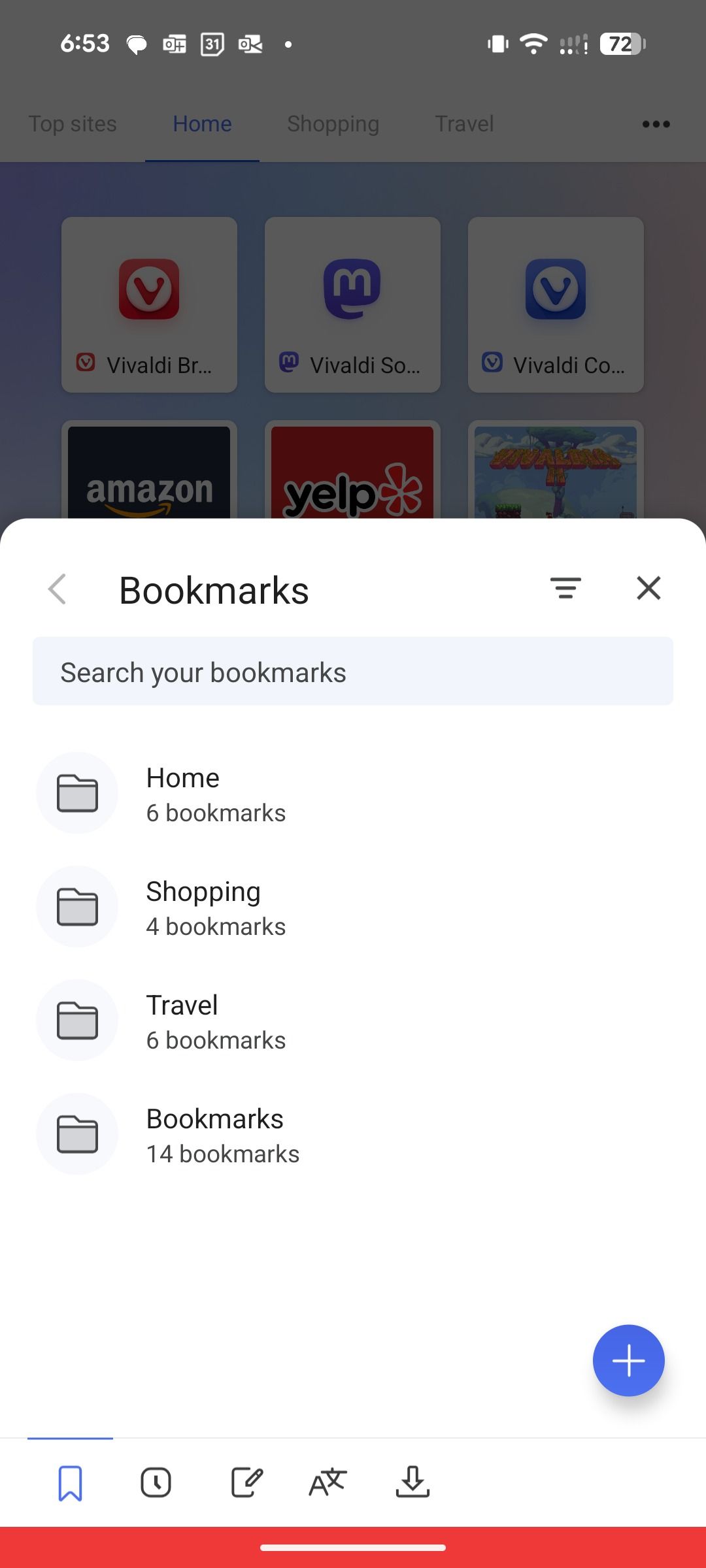Open the Reading List panel
The image size is (706, 1568).
328,1482
